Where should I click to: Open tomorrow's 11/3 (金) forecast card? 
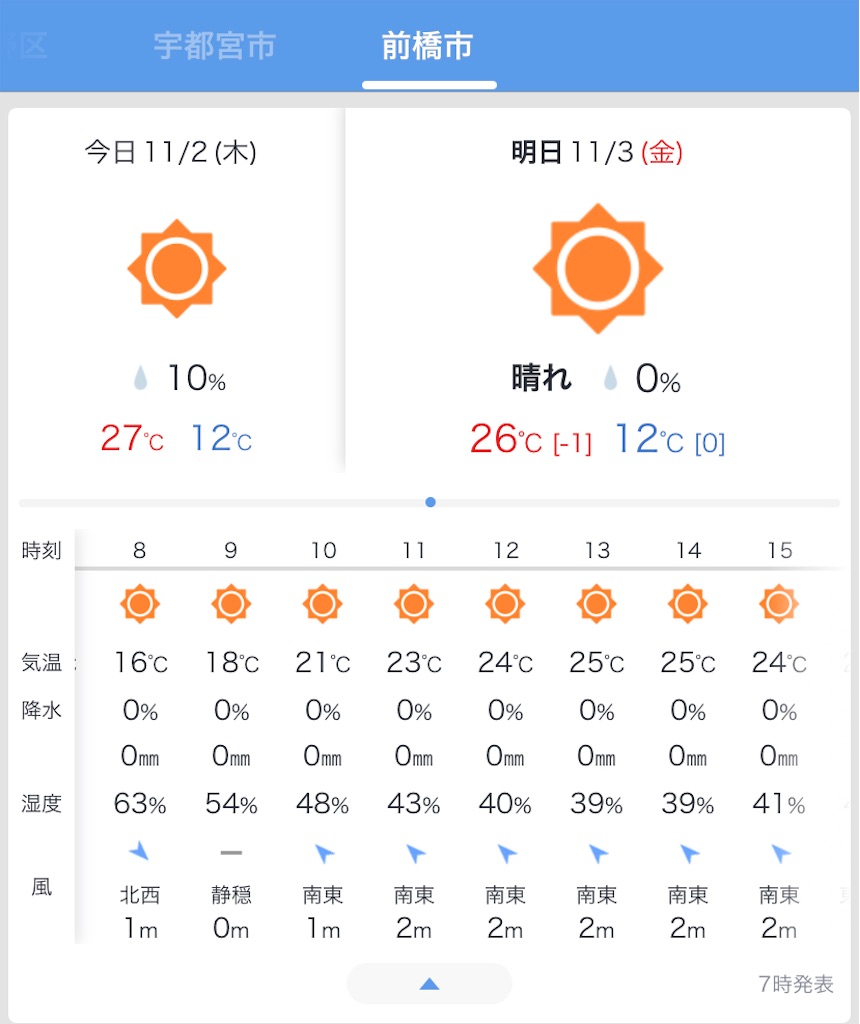597,291
